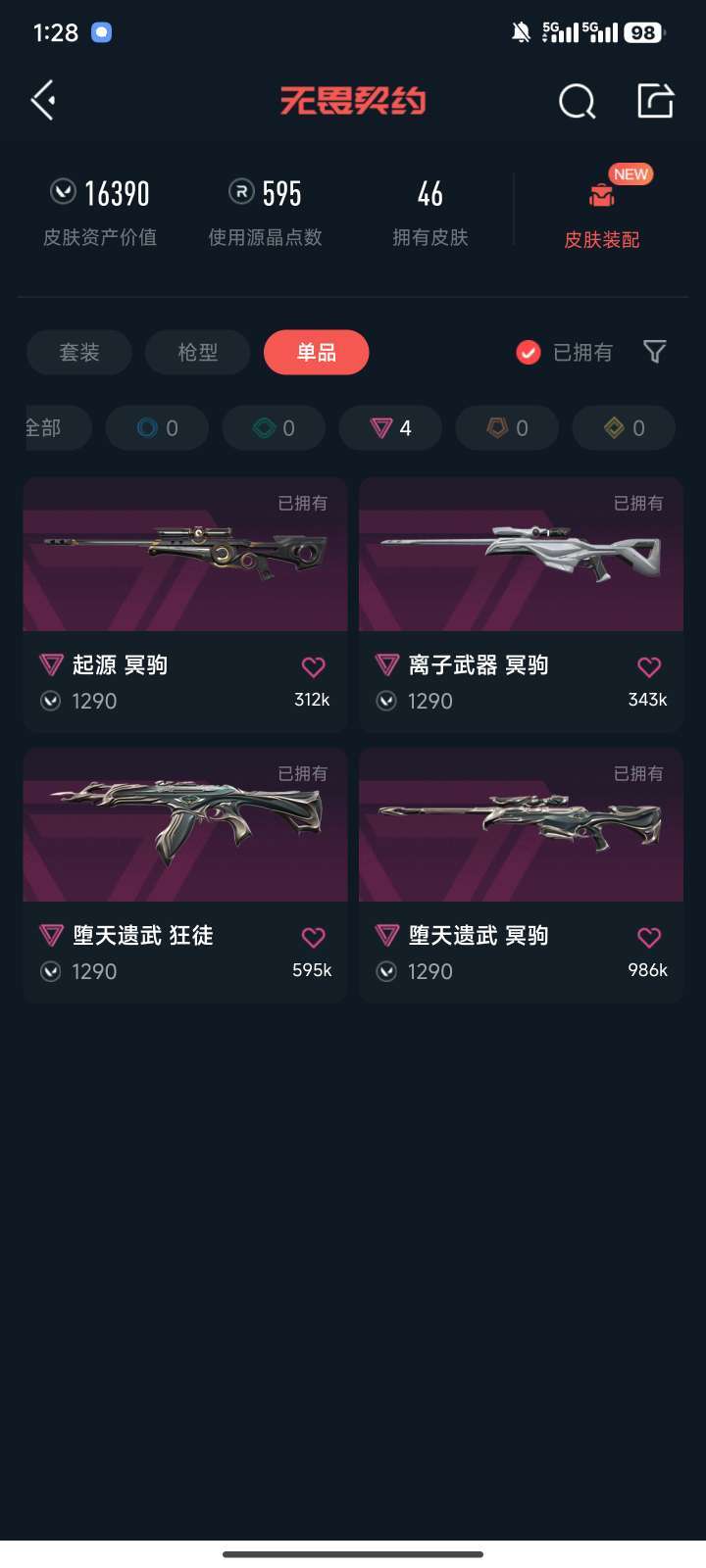Open the funnel filter options
Screen dimensions: 706x1568
[655, 352]
